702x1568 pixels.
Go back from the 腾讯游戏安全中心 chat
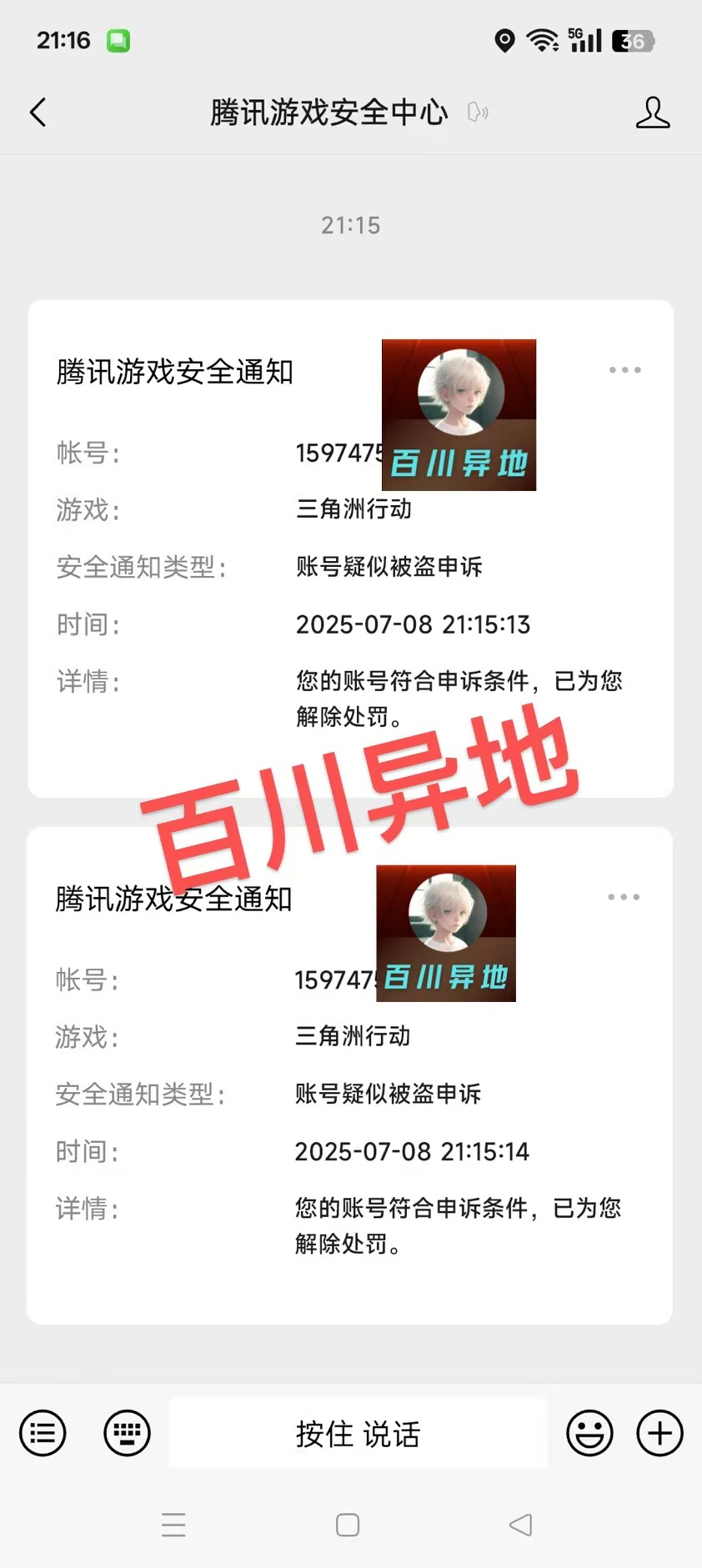pos(38,113)
